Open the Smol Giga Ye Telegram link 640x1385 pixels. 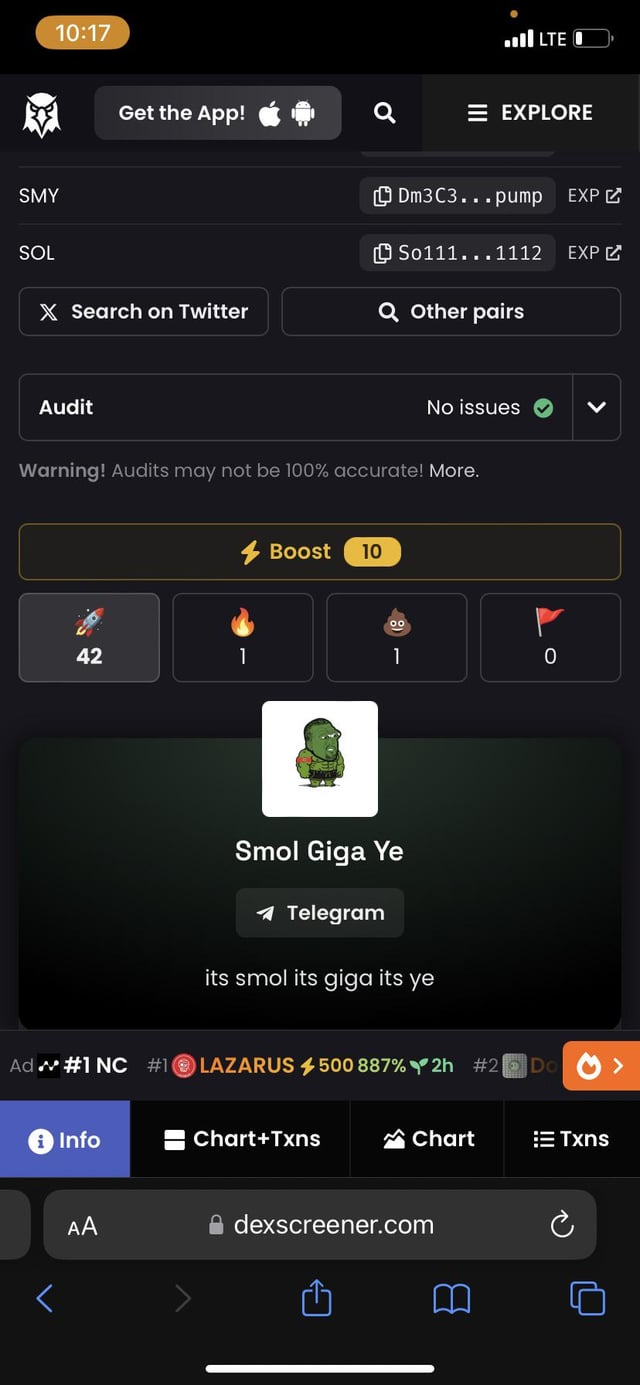coord(320,913)
